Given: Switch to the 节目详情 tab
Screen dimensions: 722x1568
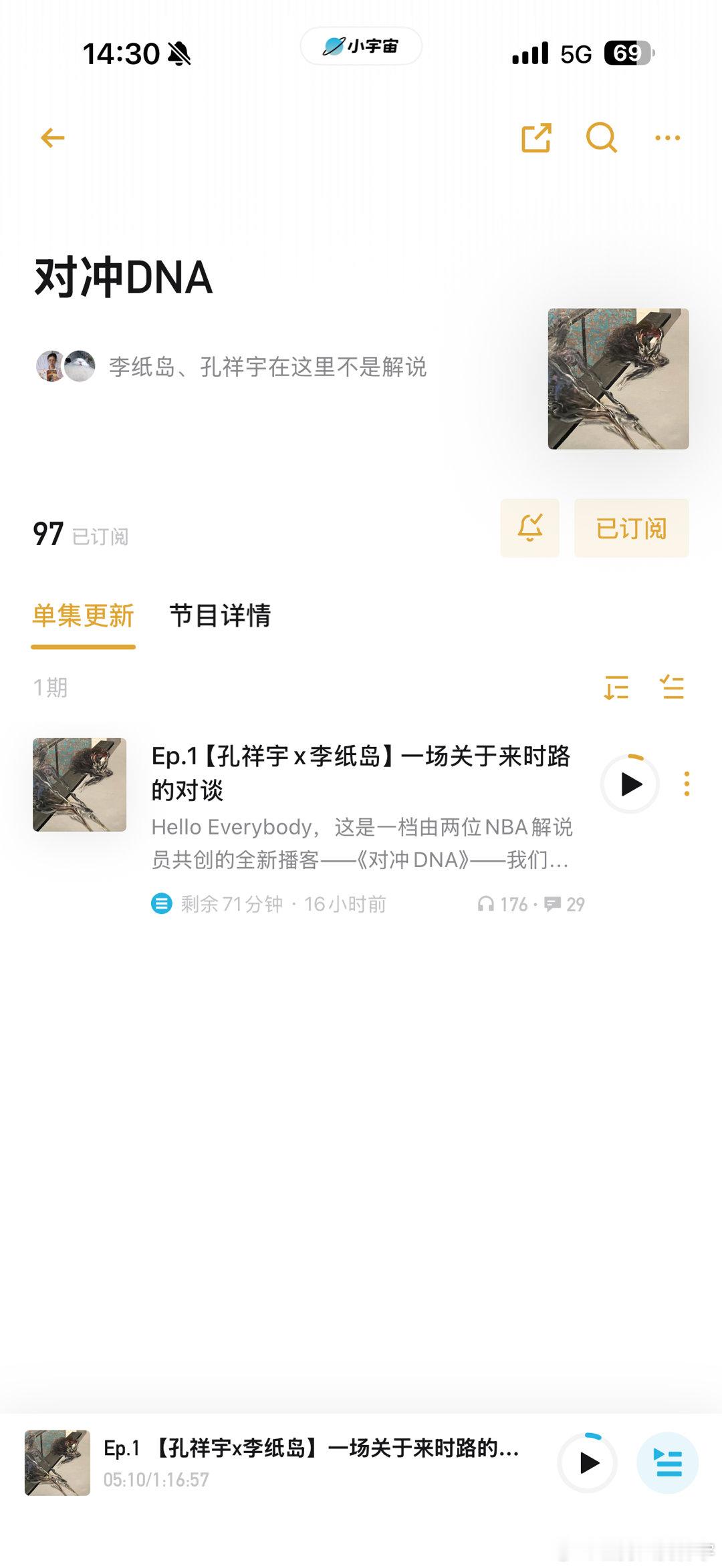Looking at the screenshot, I should 221,618.
